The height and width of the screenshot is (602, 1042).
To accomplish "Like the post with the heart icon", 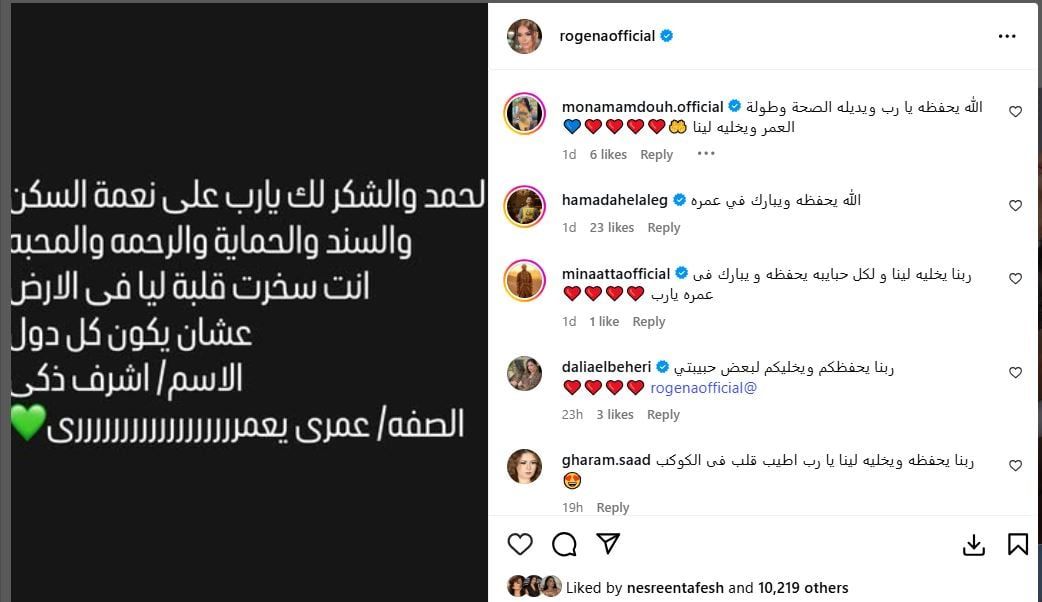I will click(x=520, y=544).
